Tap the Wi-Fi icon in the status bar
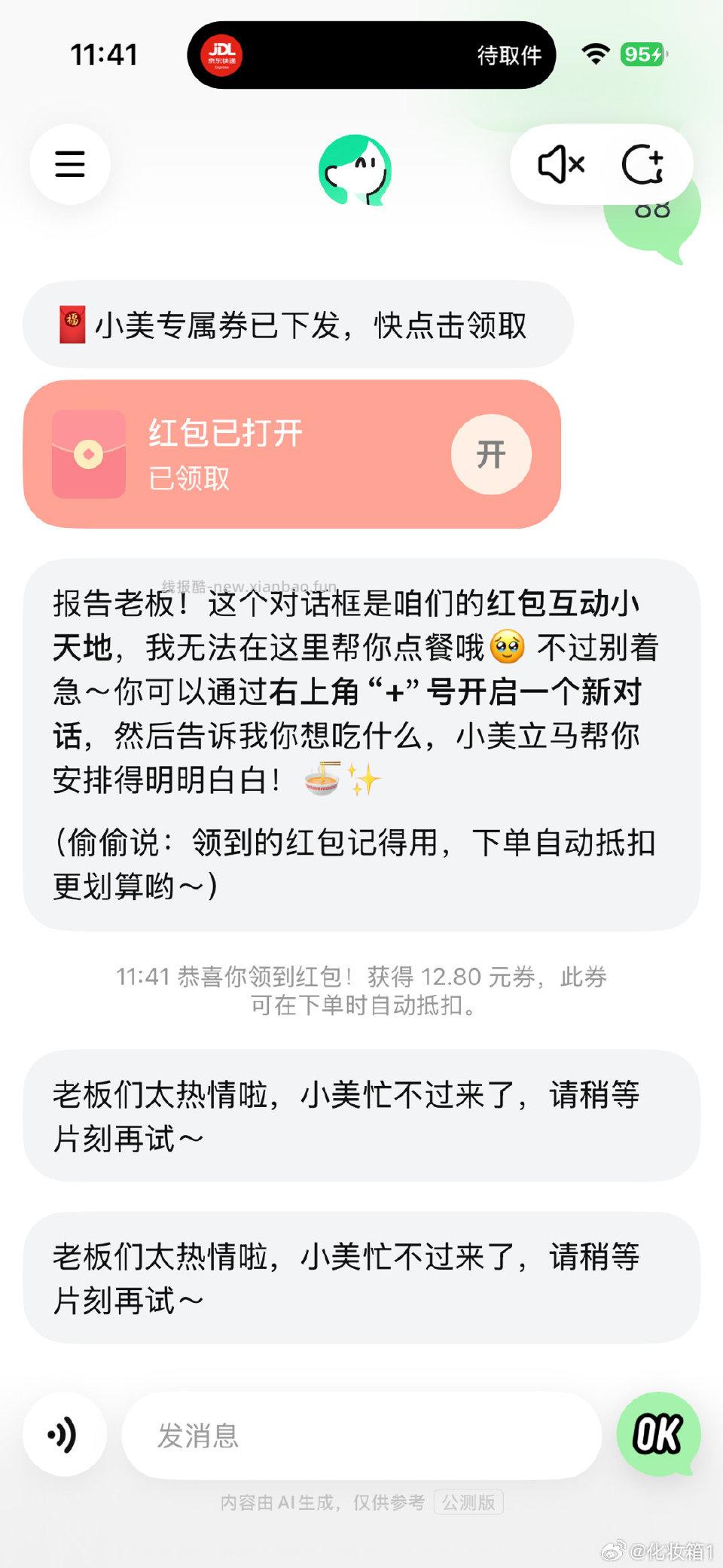Viewport: 723px width, 1568px height. [x=596, y=55]
